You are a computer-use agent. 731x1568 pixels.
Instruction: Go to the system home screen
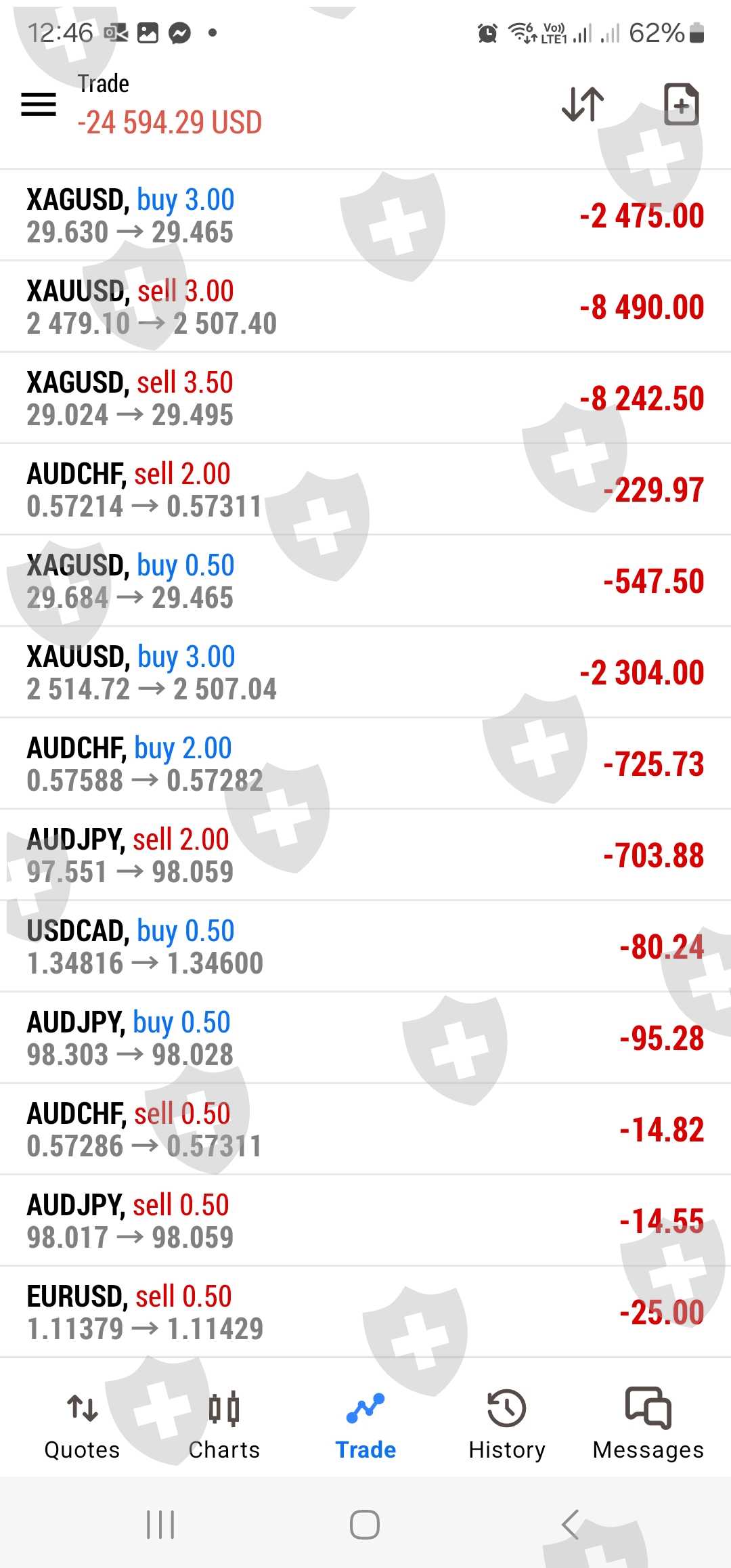tap(365, 1525)
